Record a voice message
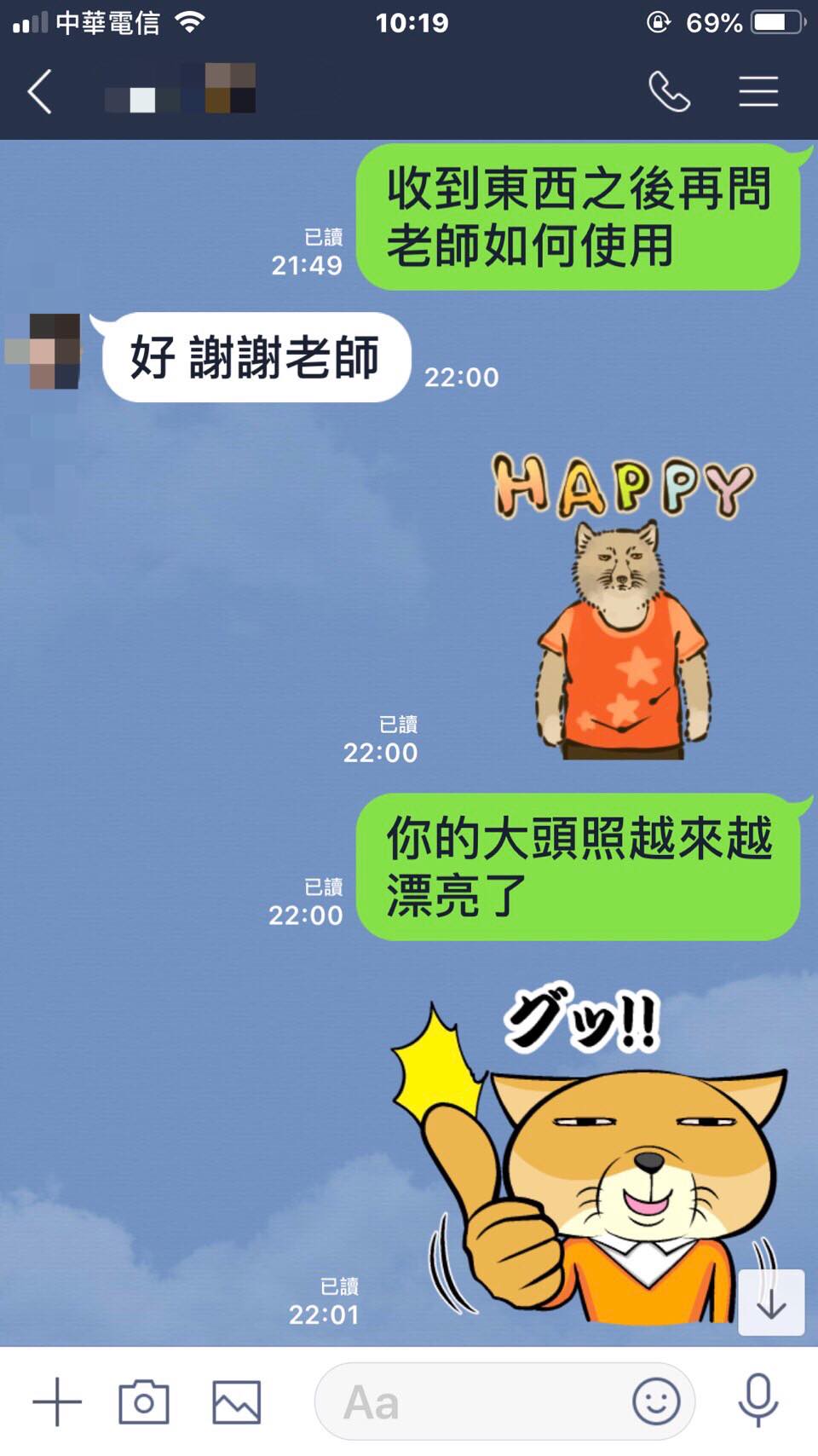The image size is (818, 1456). point(758,1400)
